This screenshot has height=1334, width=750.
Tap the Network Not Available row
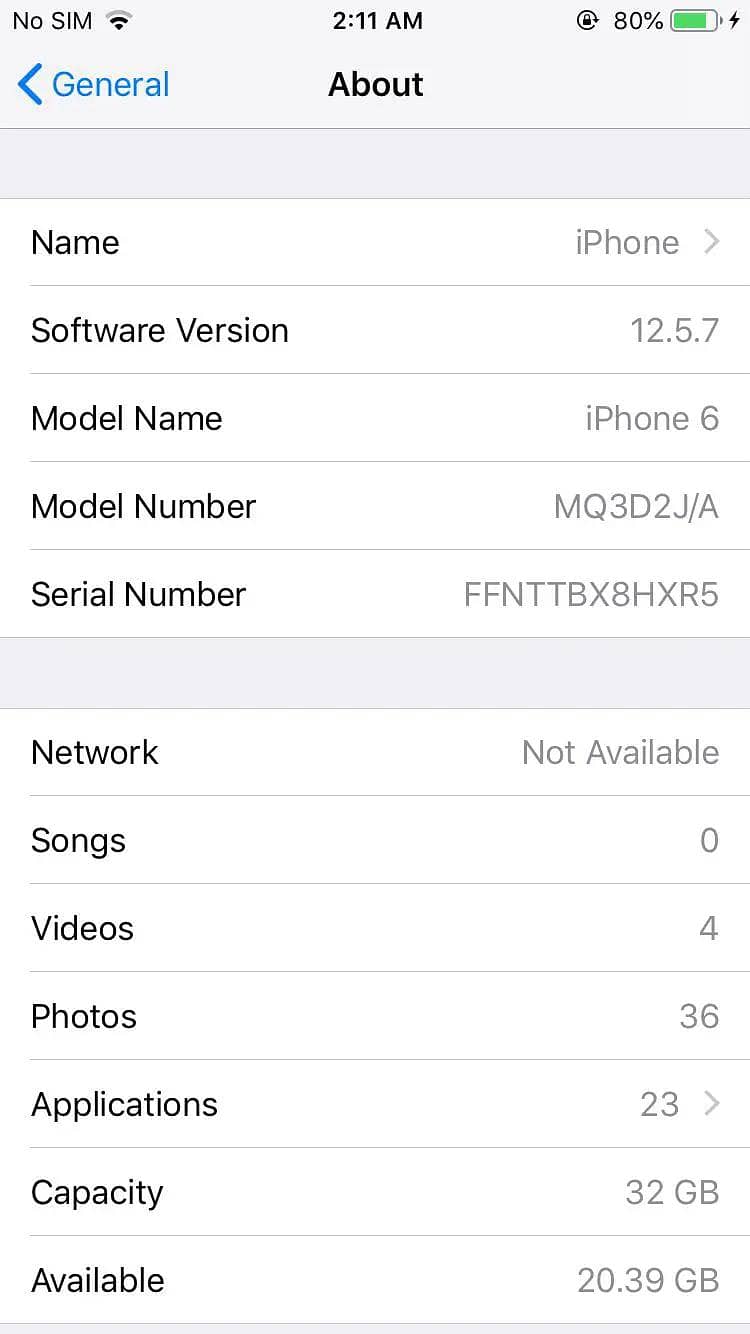pos(375,752)
